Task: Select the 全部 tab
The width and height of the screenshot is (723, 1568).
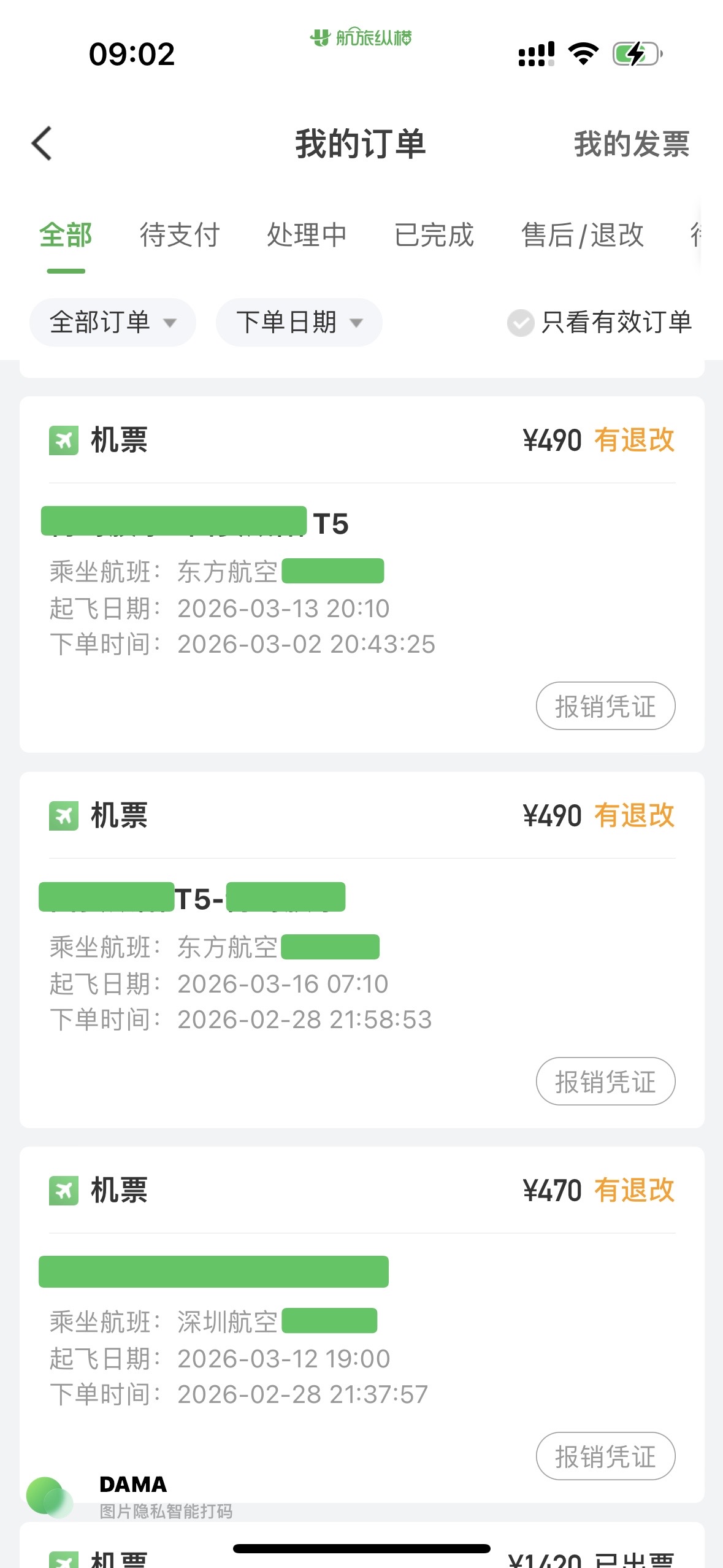Action: (66, 235)
